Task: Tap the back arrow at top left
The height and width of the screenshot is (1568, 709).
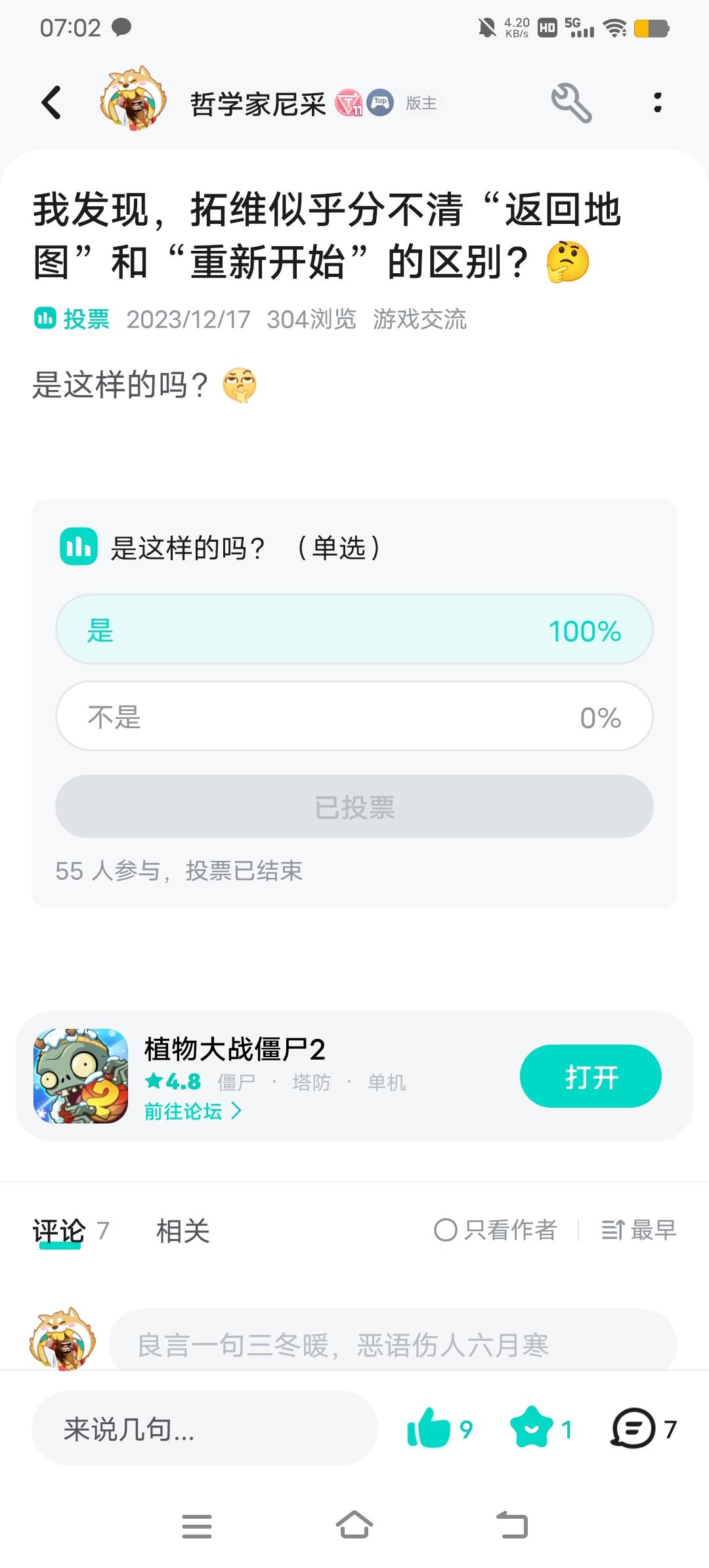Action: click(51, 102)
